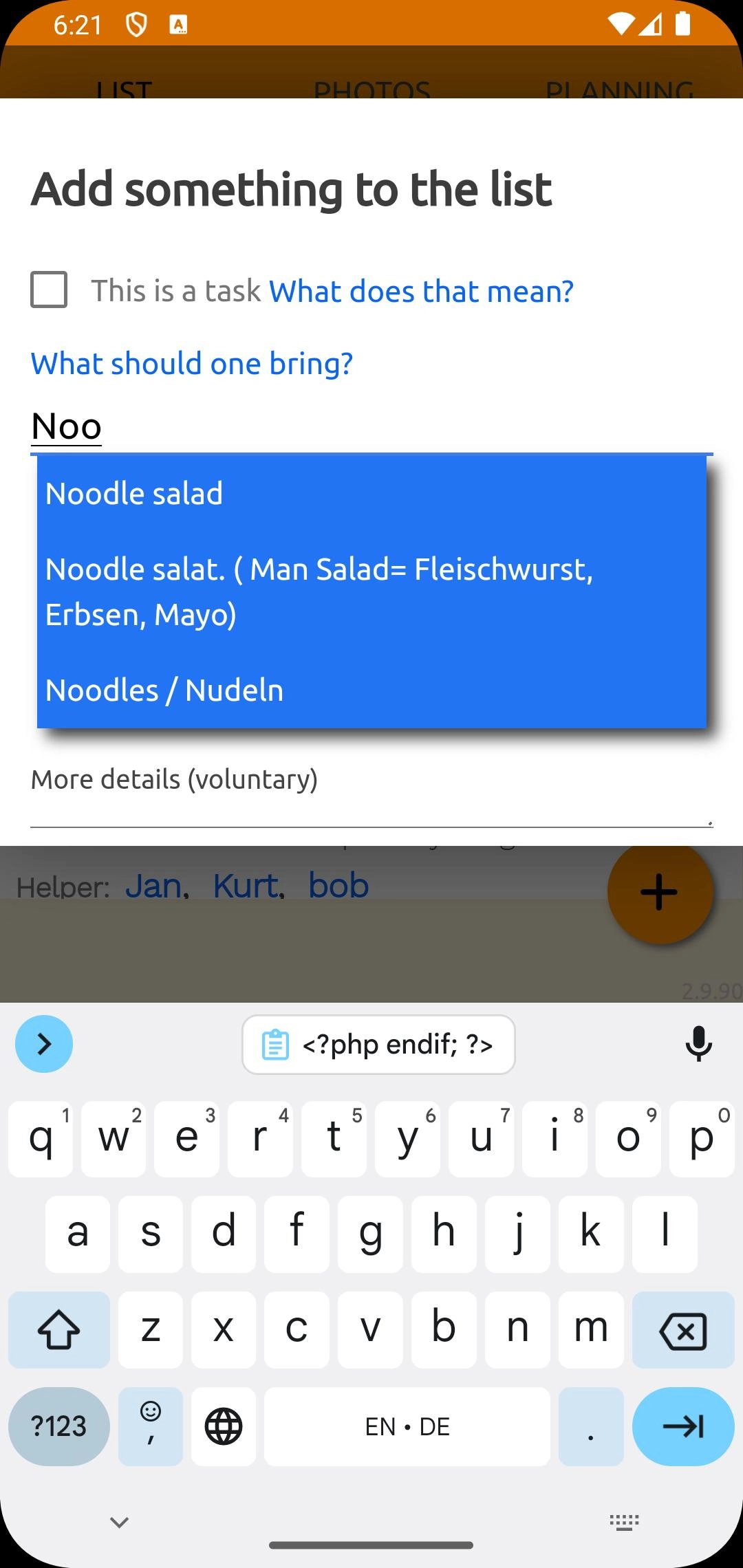Paste the clipboard suggestion "<?php endif; ?>"
Image resolution: width=743 pixels, height=1568 pixels.
[378, 1045]
